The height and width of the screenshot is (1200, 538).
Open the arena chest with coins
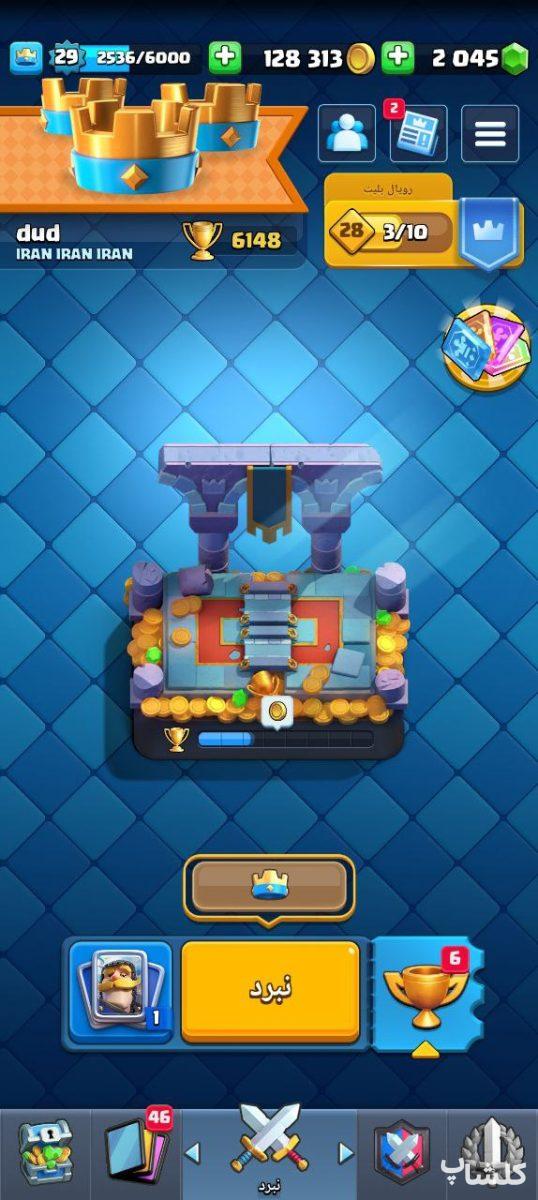[x=268, y=600]
